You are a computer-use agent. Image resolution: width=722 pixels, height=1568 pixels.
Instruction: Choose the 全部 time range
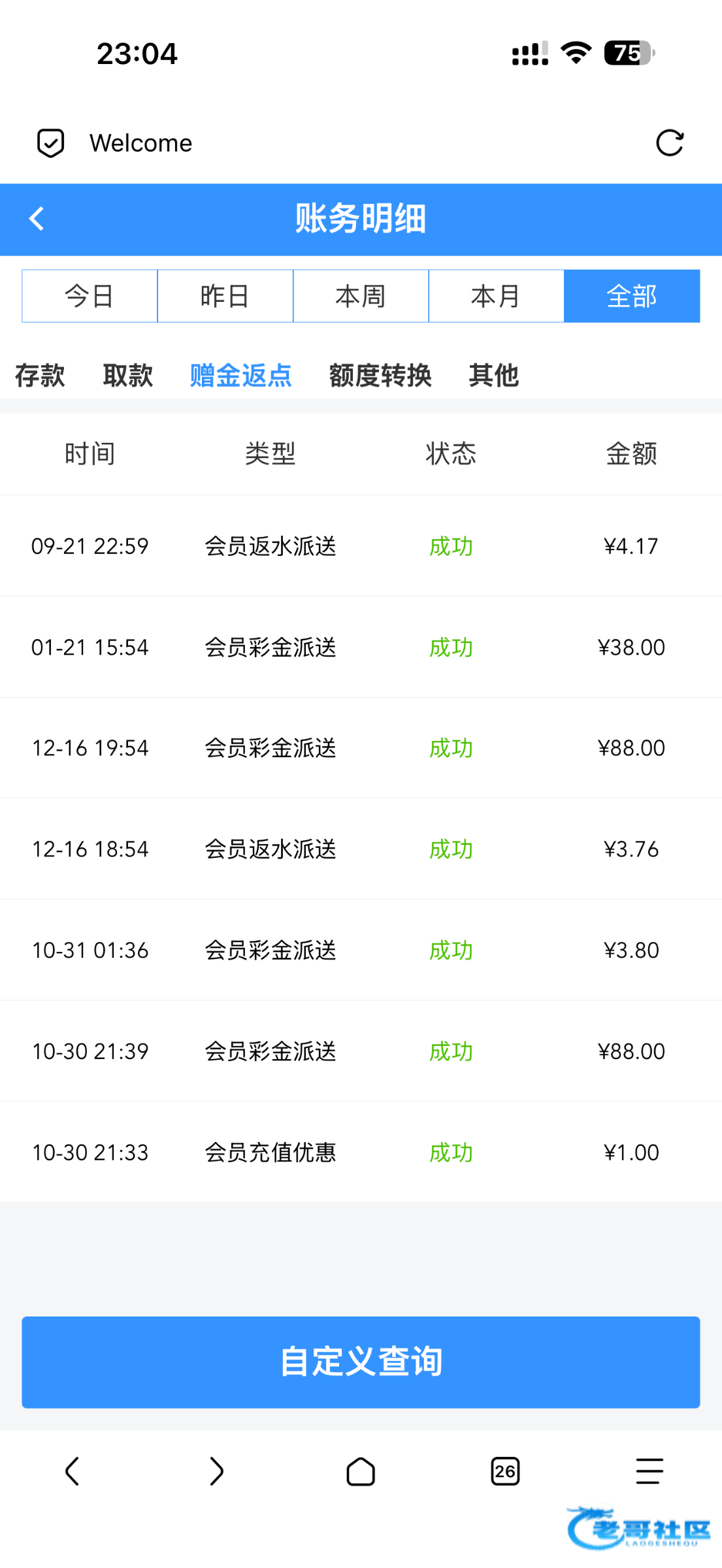tap(631, 296)
